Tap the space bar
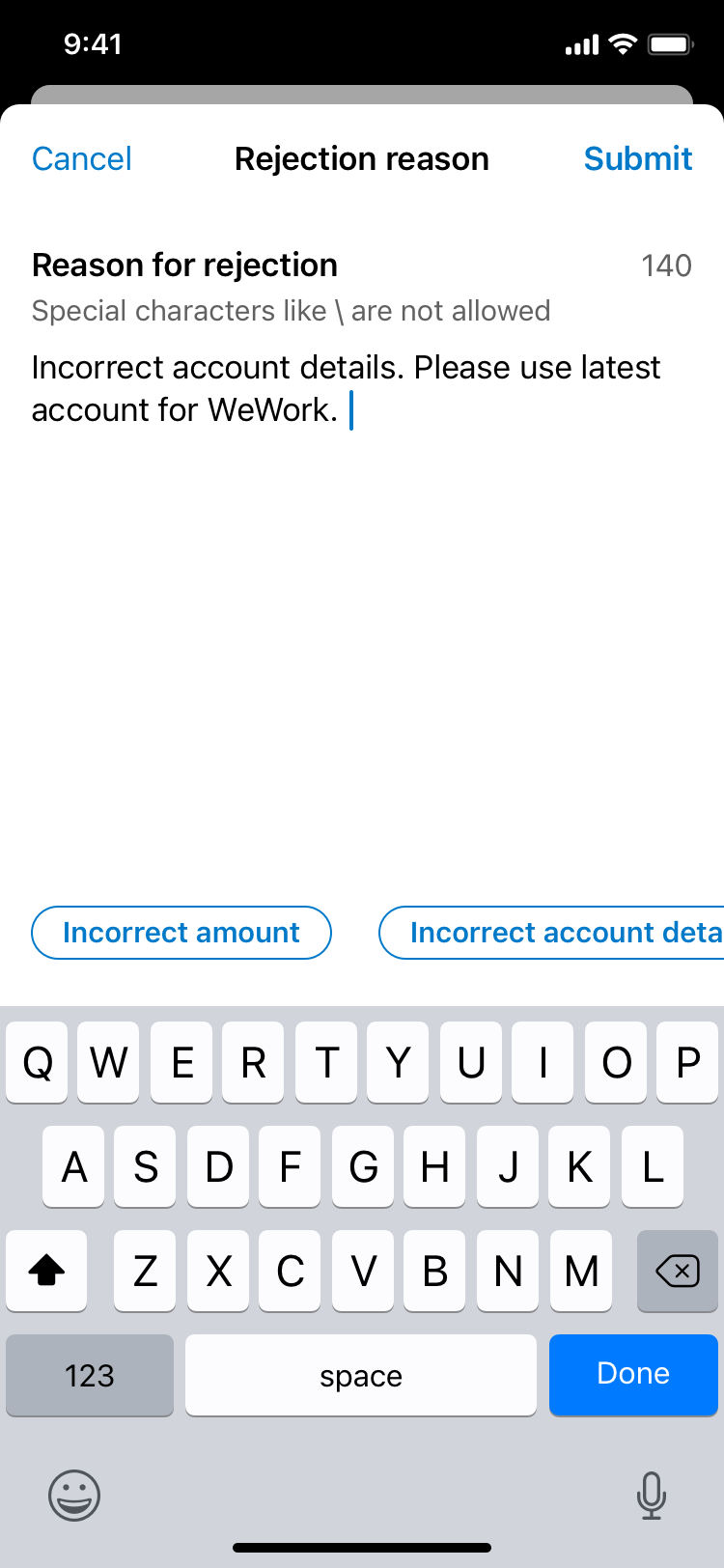 360,1375
